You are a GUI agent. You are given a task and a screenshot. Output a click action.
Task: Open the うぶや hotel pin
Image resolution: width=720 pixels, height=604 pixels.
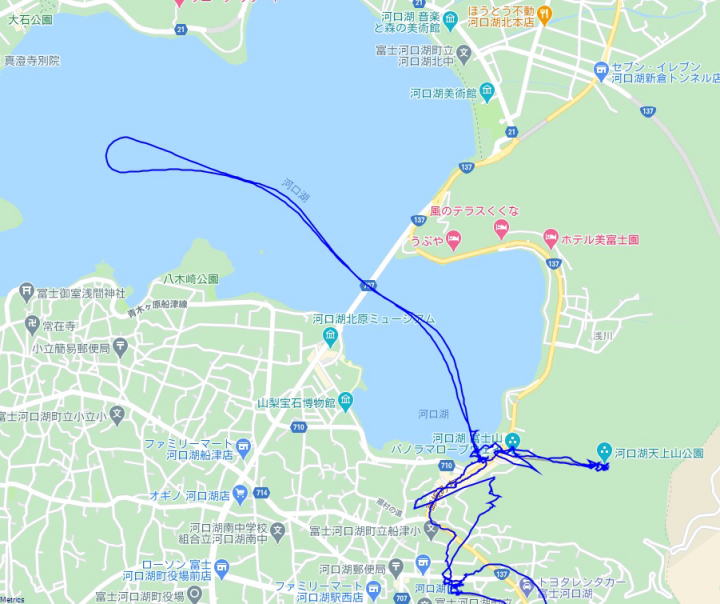click(452, 239)
